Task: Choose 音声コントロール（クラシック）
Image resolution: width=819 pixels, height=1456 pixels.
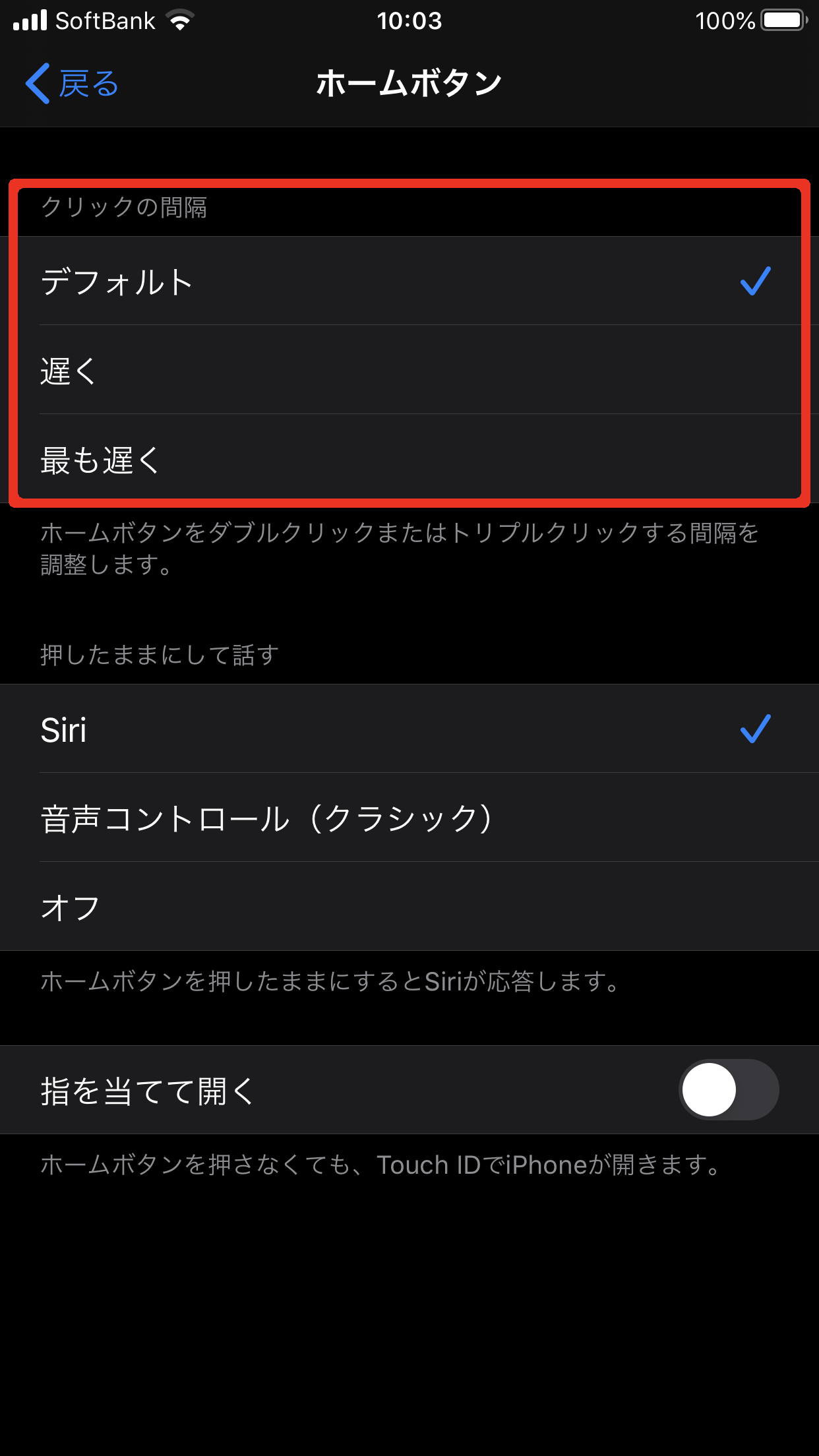Action: point(409,818)
